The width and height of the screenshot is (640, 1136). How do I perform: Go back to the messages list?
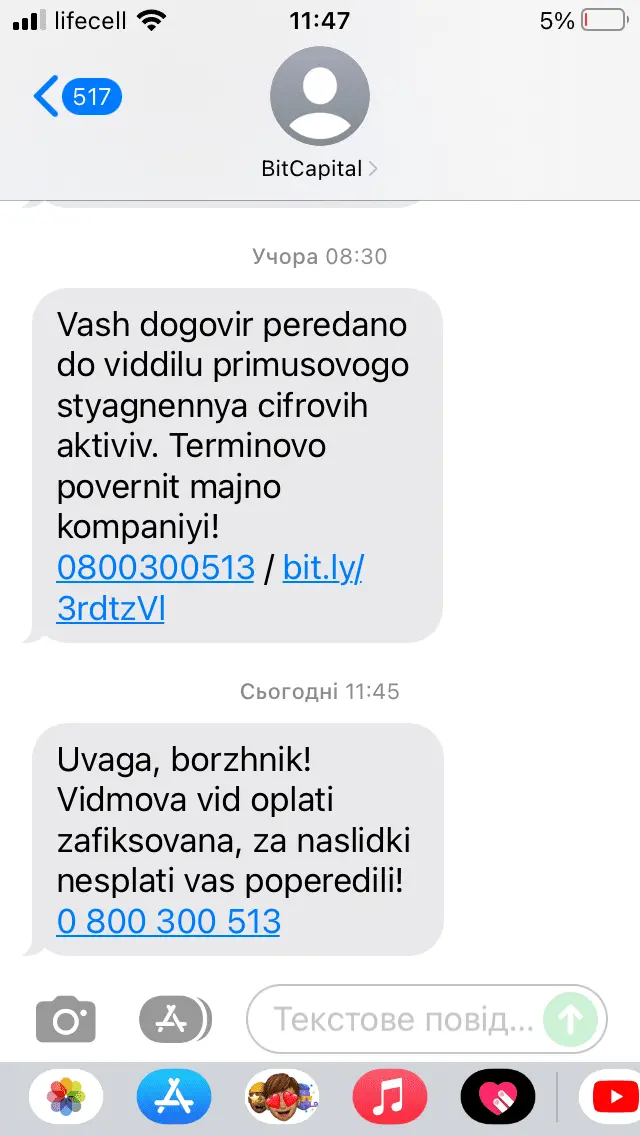75,97
